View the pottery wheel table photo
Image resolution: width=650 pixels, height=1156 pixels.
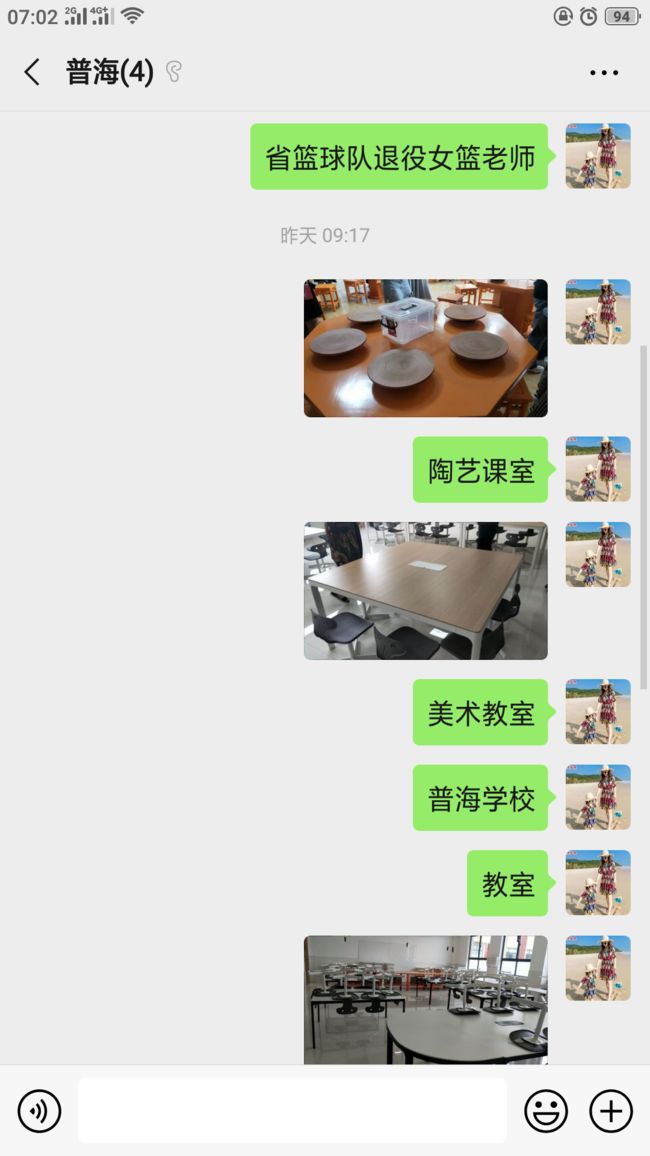425,348
